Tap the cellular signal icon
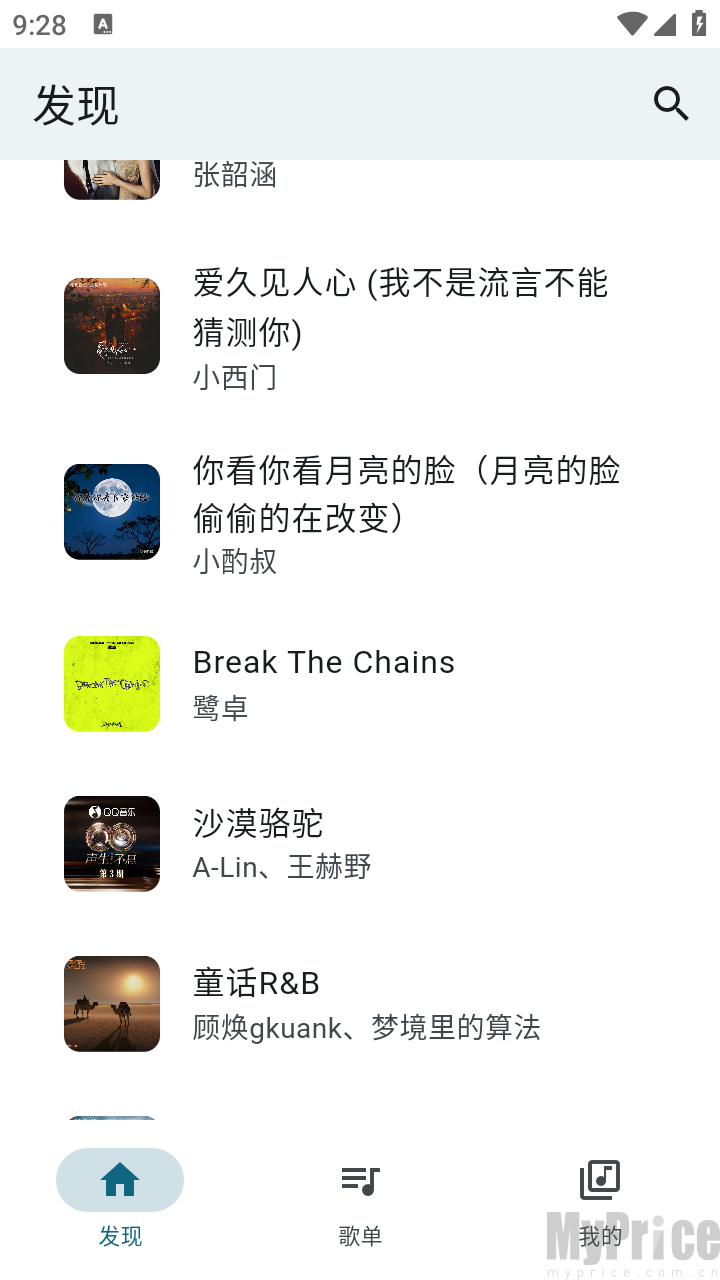The image size is (720, 1280). click(667, 26)
